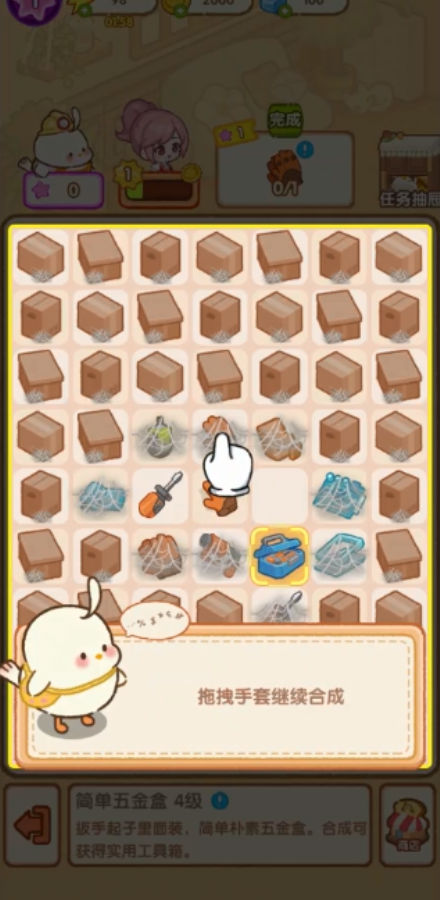Select the orange glove under the pointing hand
Screen dimensions: 440x900
[x=221, y=497]
